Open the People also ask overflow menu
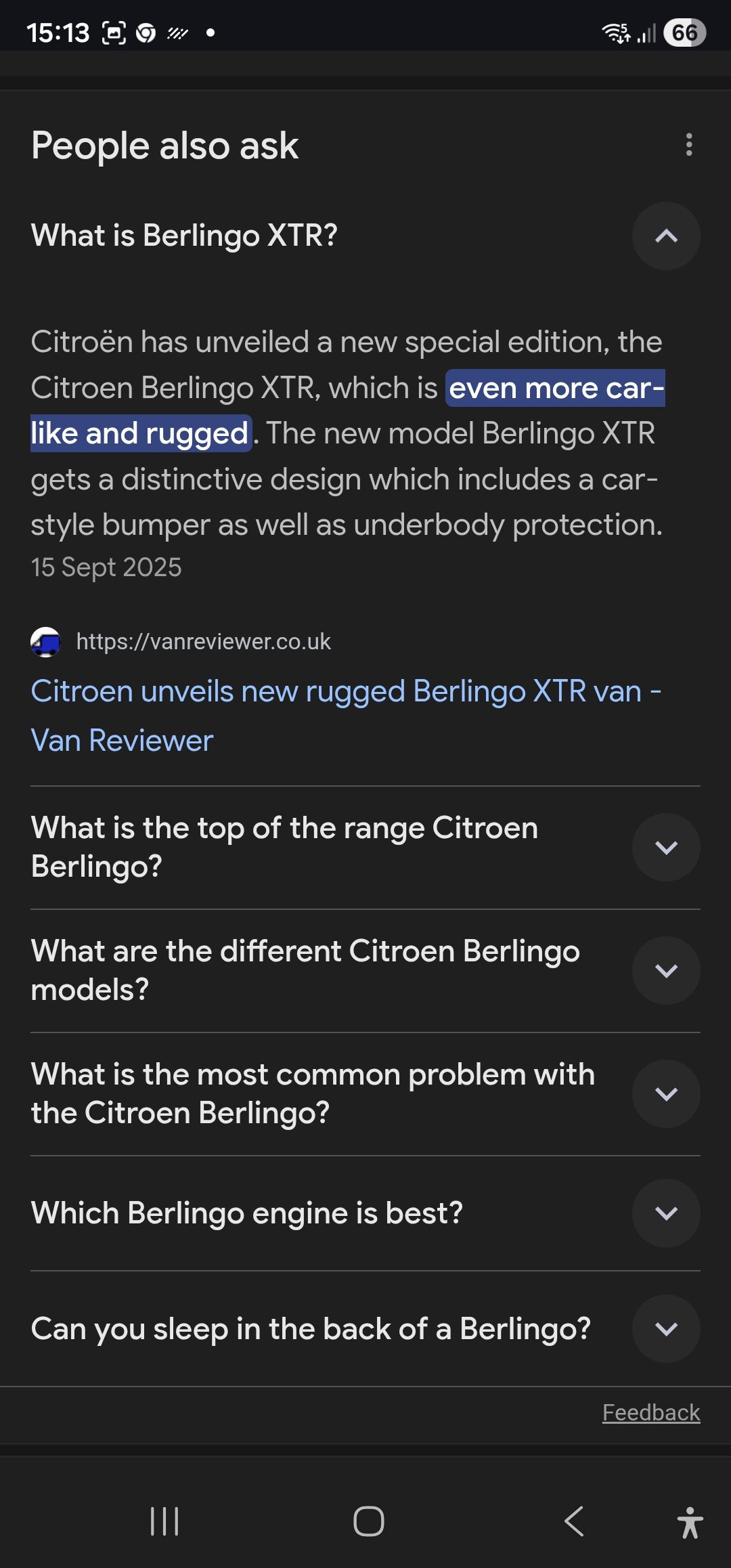 point(689,144)
